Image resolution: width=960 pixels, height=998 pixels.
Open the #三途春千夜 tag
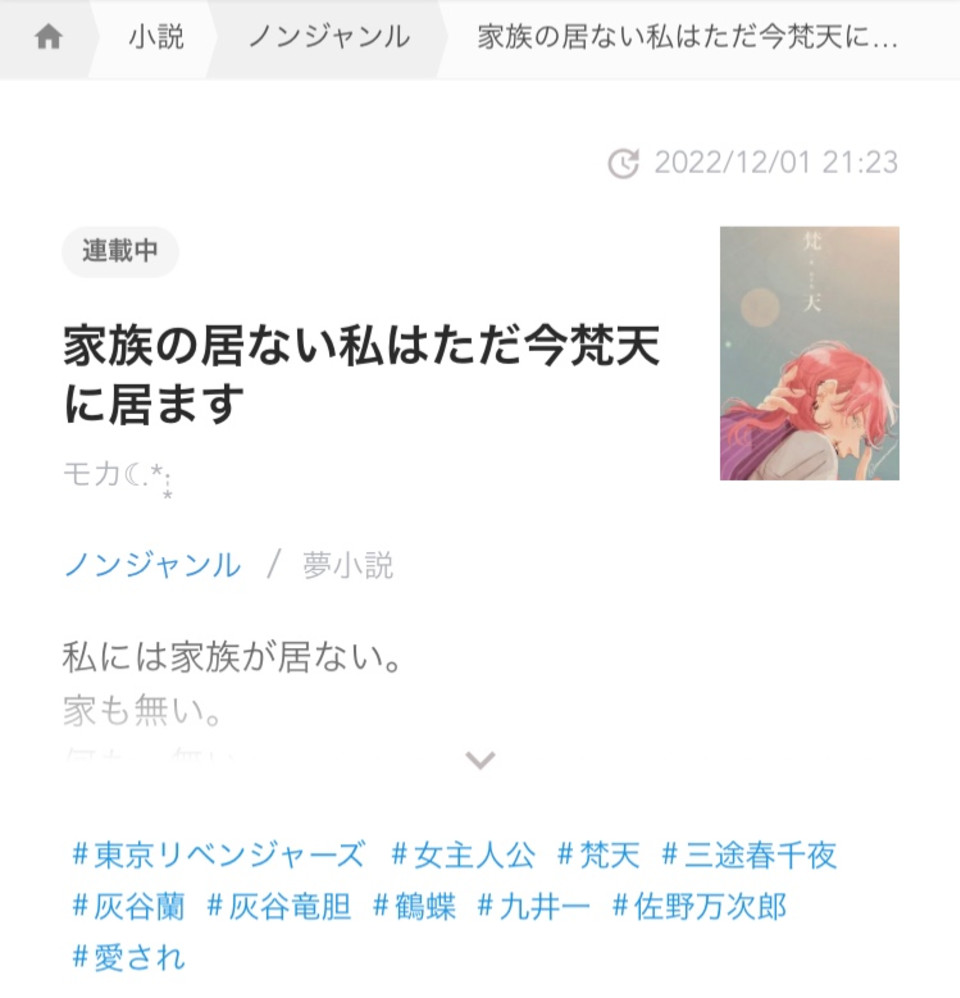pos(750,855)
